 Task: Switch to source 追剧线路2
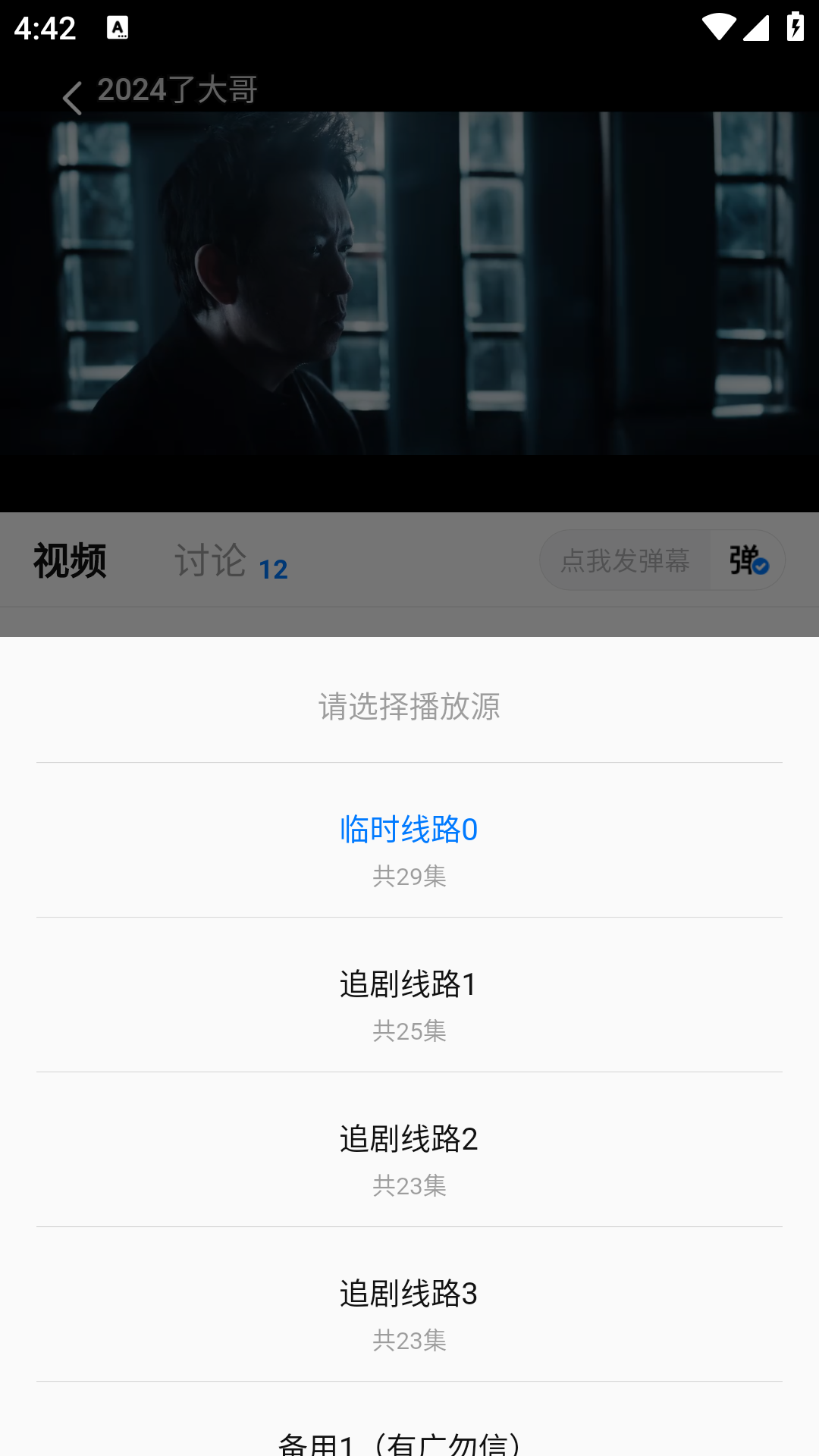click(x=409, y=1151)
